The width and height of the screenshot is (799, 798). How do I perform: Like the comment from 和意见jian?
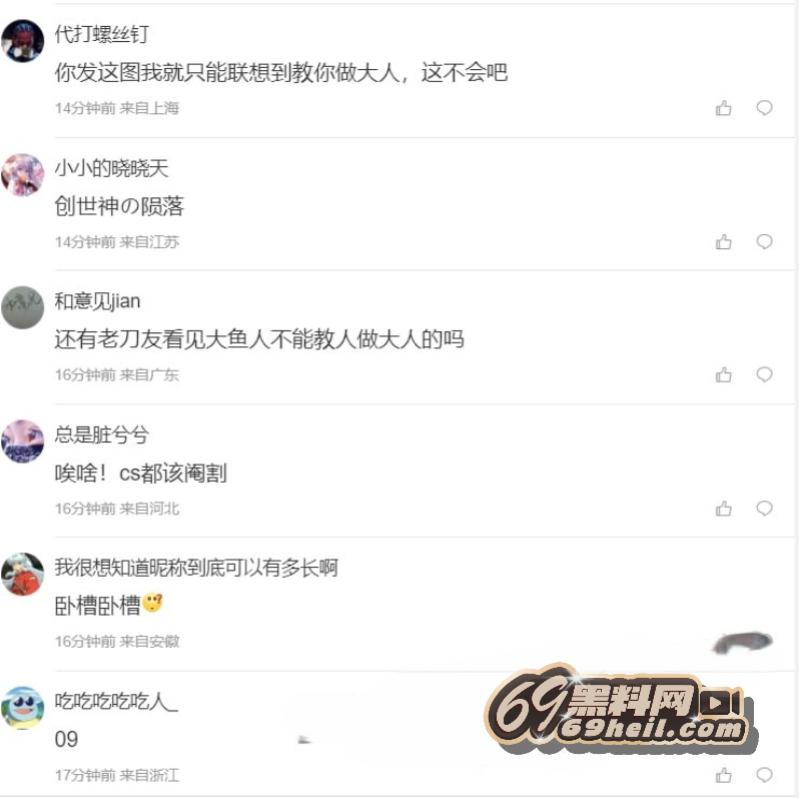(x=724, y=375)
